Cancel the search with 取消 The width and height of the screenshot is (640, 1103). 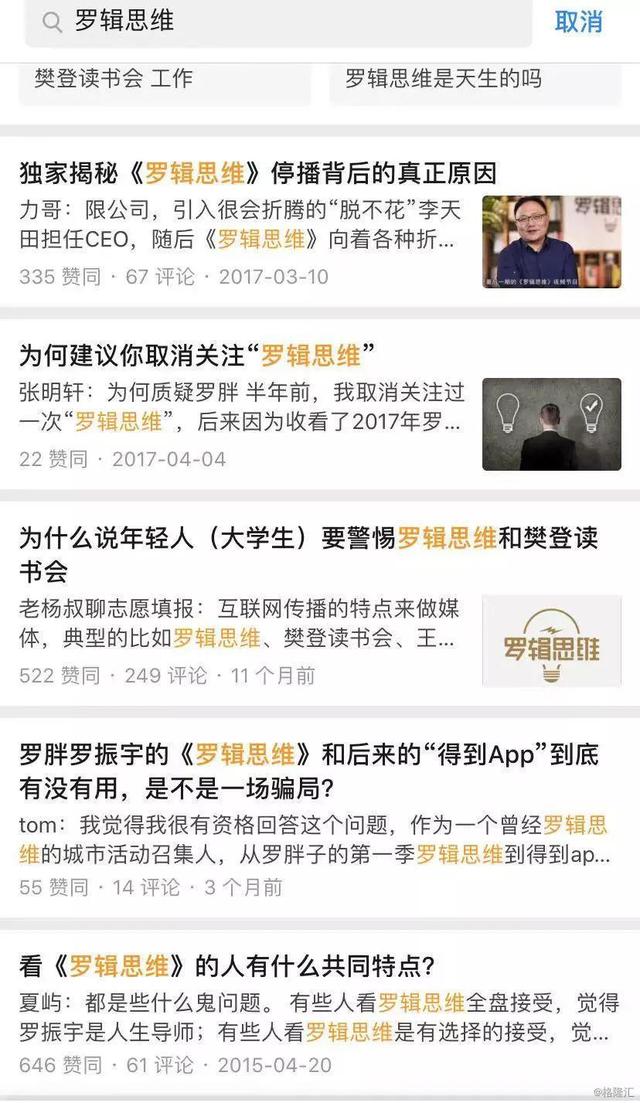(579, 21)
